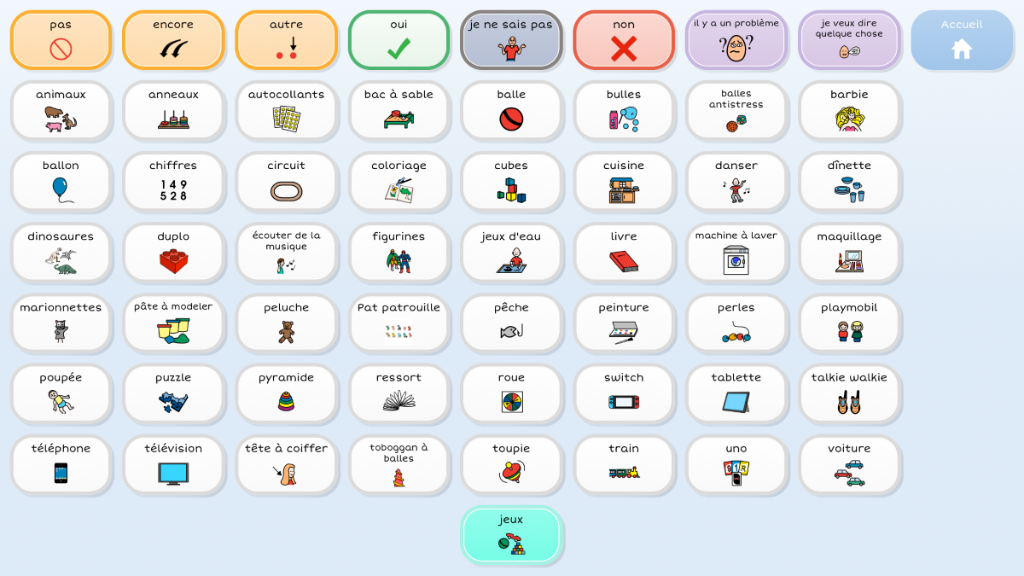The image size is (1024, 576).
Task: Choose the 'bulles' tile
Action: point(624,110)
